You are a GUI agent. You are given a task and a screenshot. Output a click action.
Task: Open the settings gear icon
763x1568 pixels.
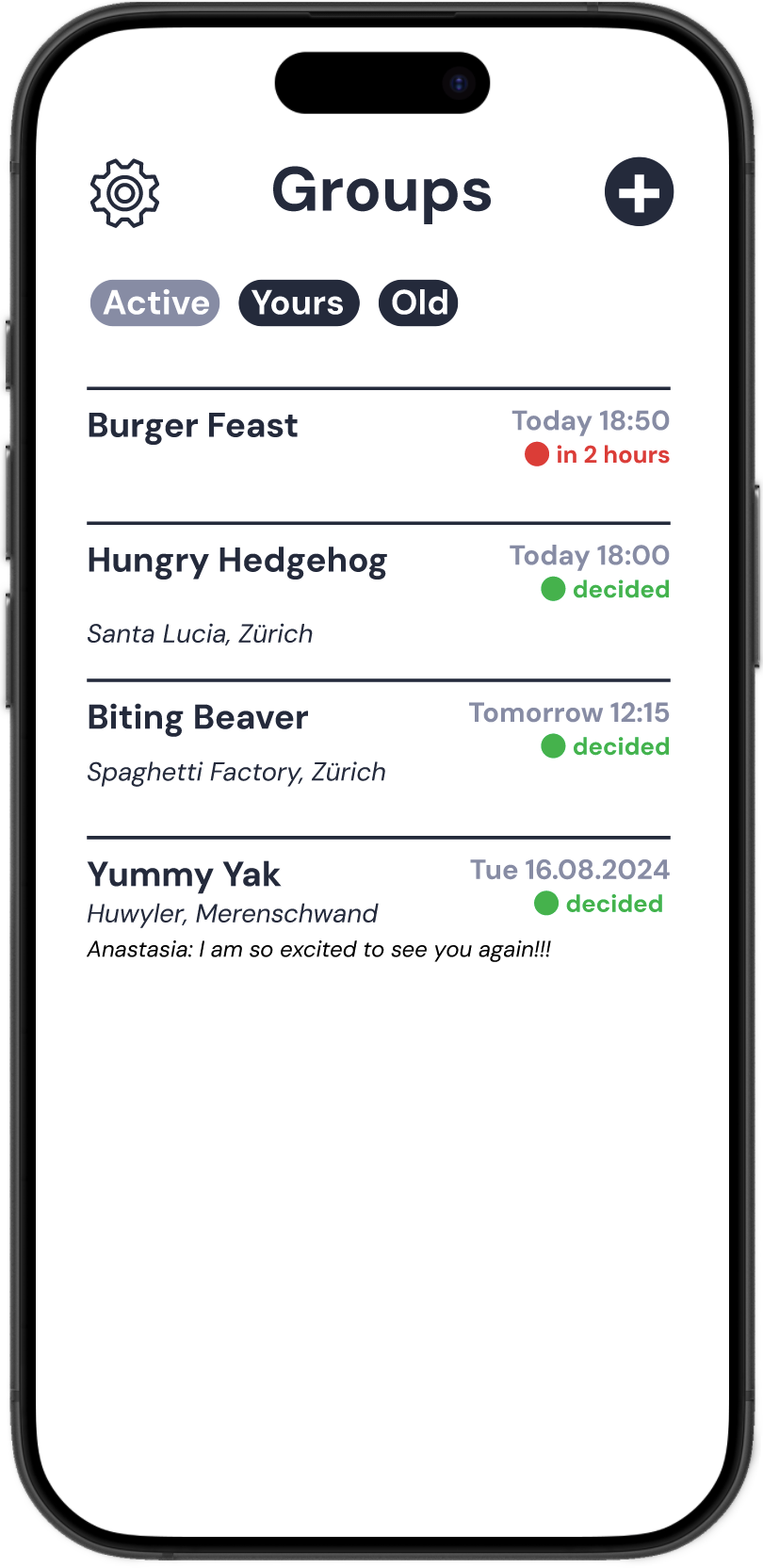point(124,192)
